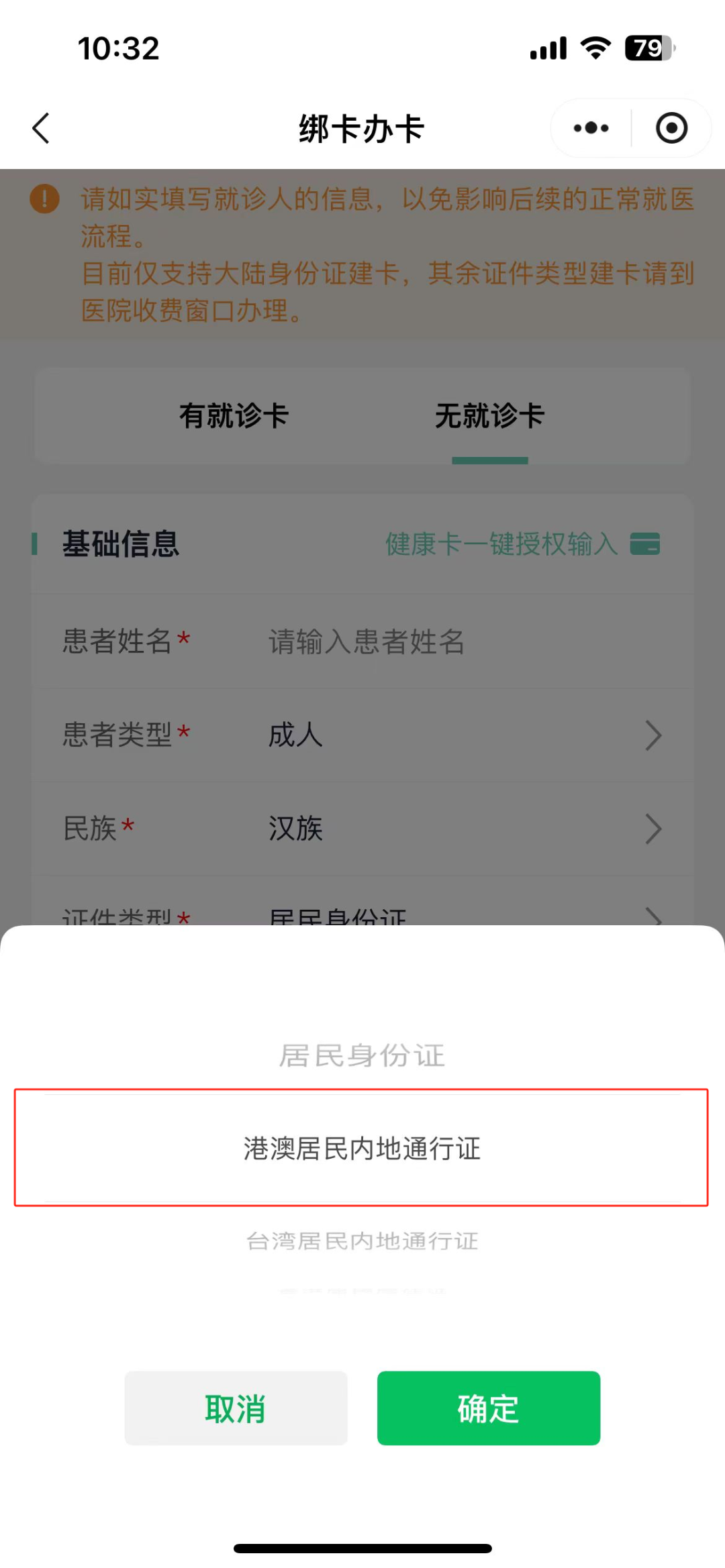The image size is (725, 1568).
Task: Confirm the selection with 确定
Action: [488, 1408]
